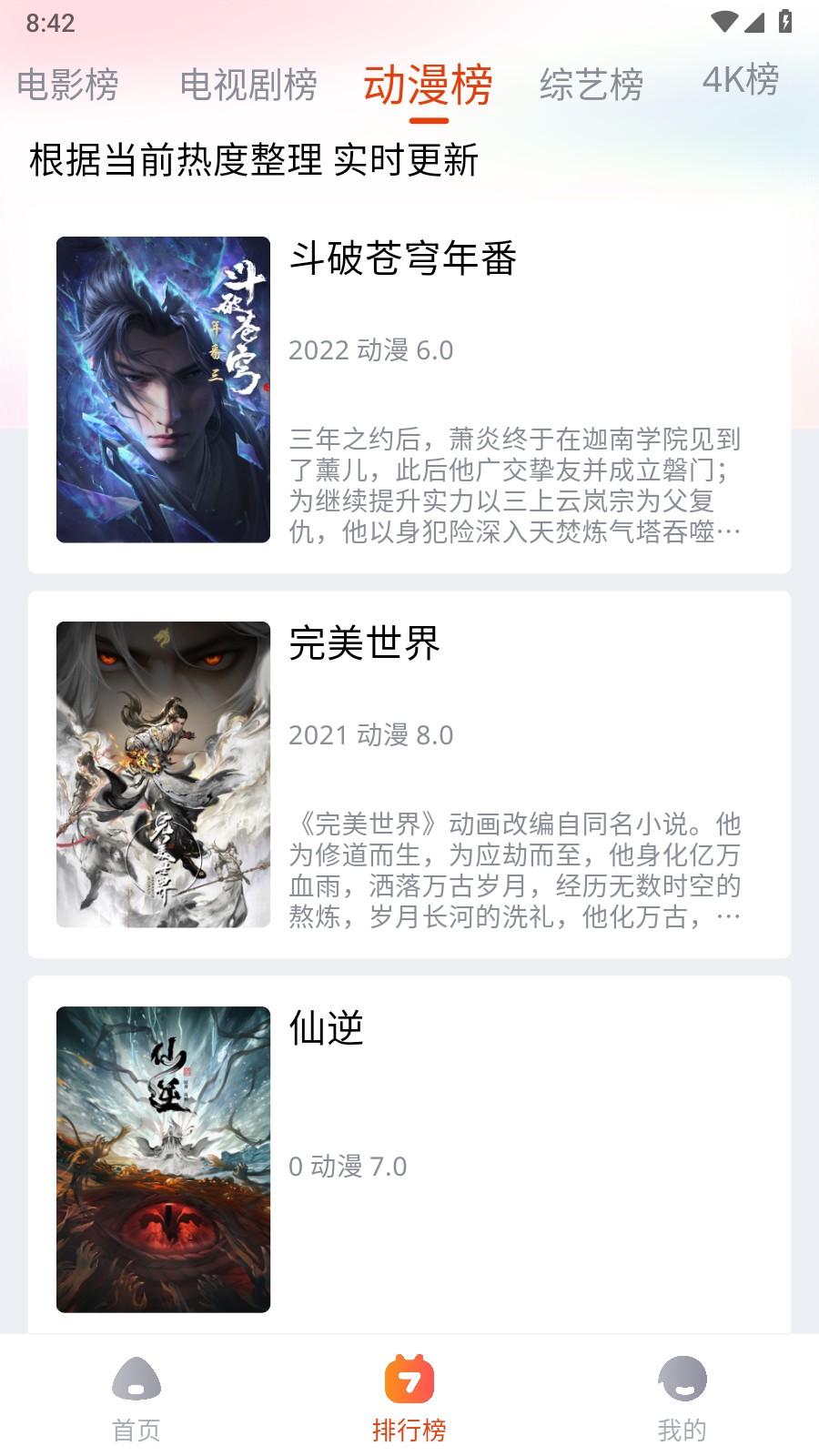819x1456 pixels.
Task: Select the 综艺榜 tab
Action: pyautogui.click(x=592, y=85)
